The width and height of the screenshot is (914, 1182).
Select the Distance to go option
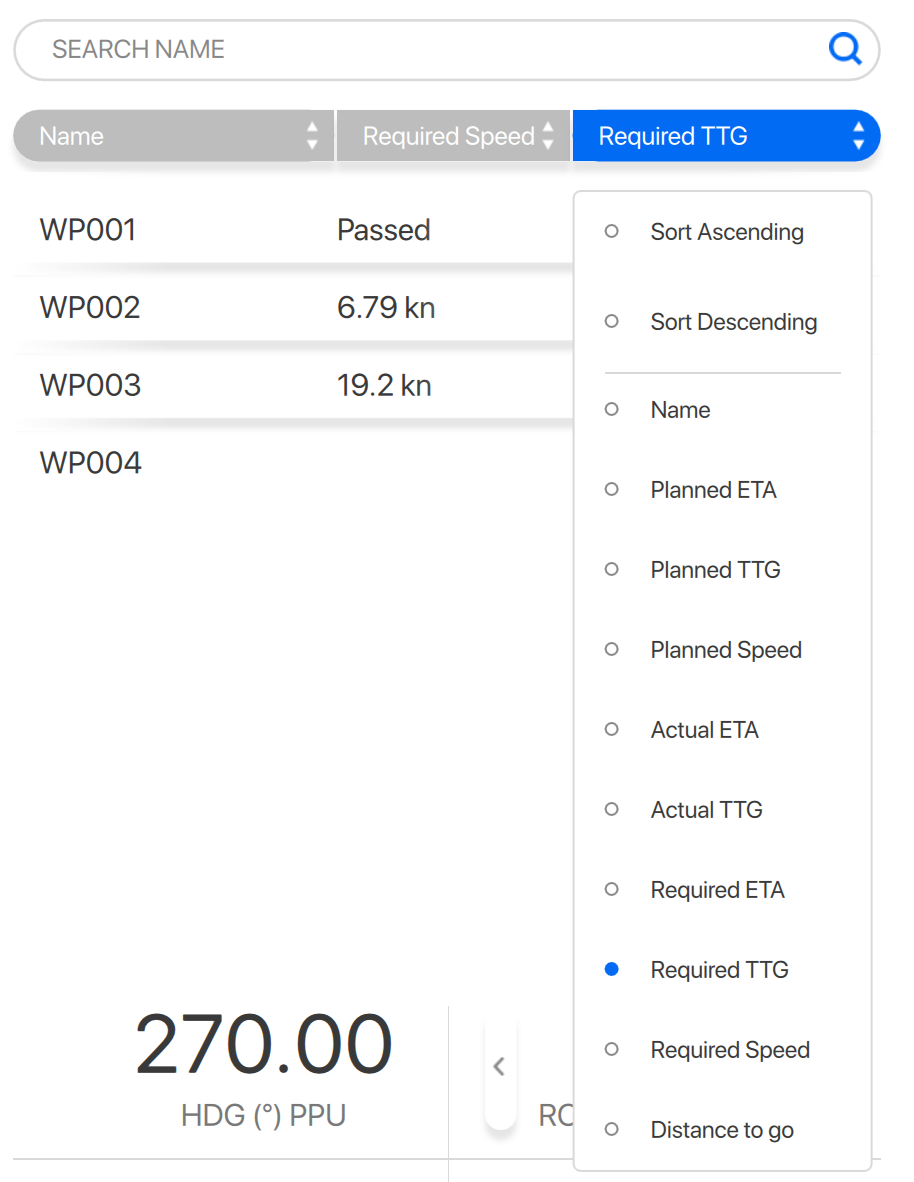pyautogui.click(x=722, y=1130)
